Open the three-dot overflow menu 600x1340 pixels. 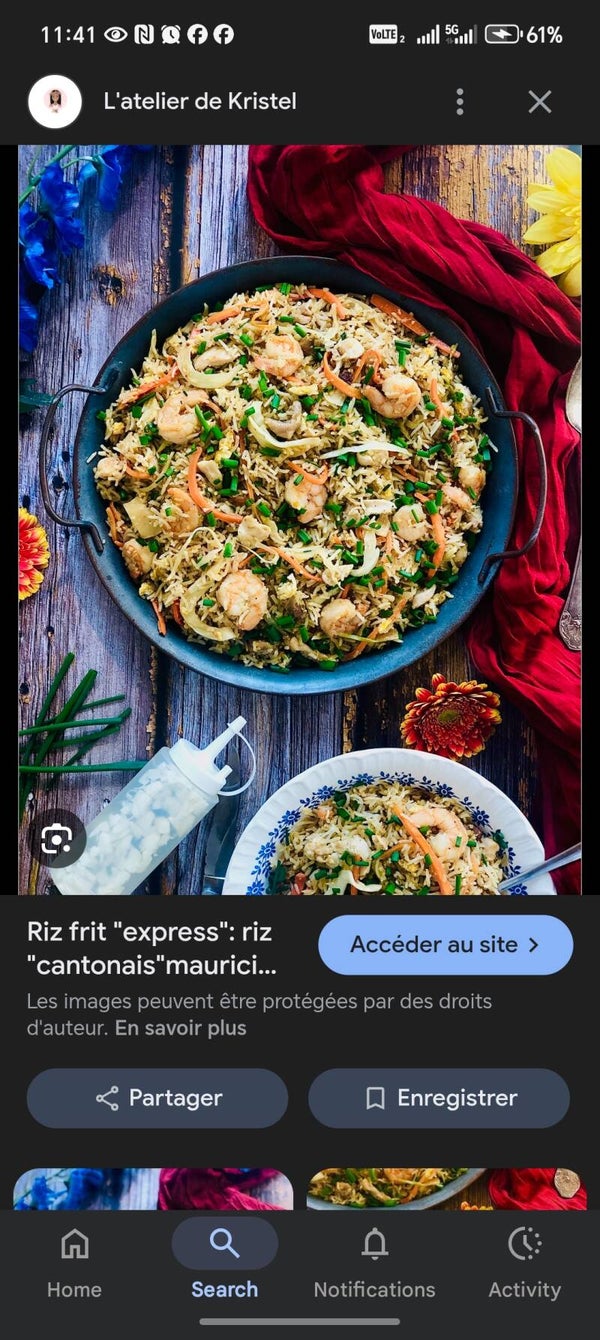pyautogui.click(x=460, y=101)
